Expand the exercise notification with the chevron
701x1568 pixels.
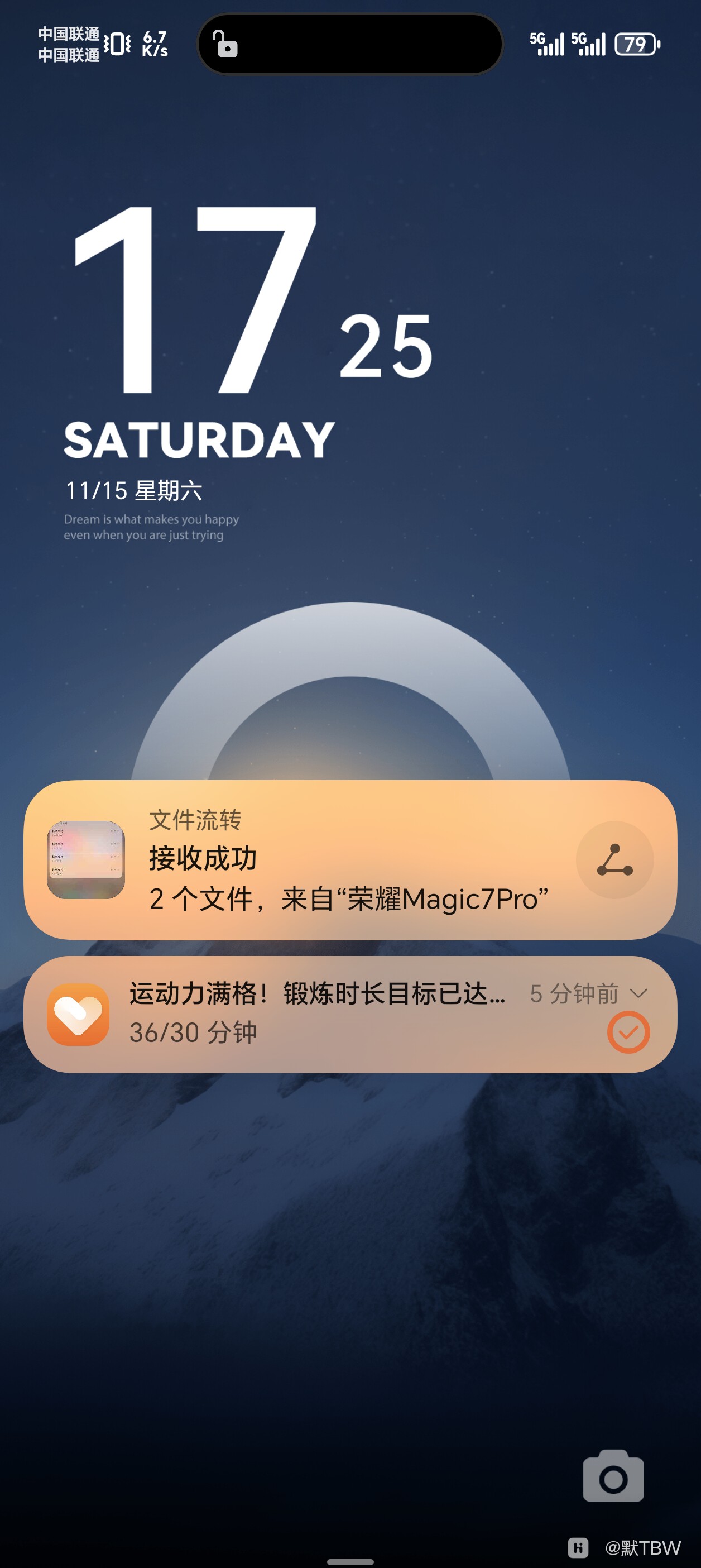pyautogui.click(x=638, y=993)
